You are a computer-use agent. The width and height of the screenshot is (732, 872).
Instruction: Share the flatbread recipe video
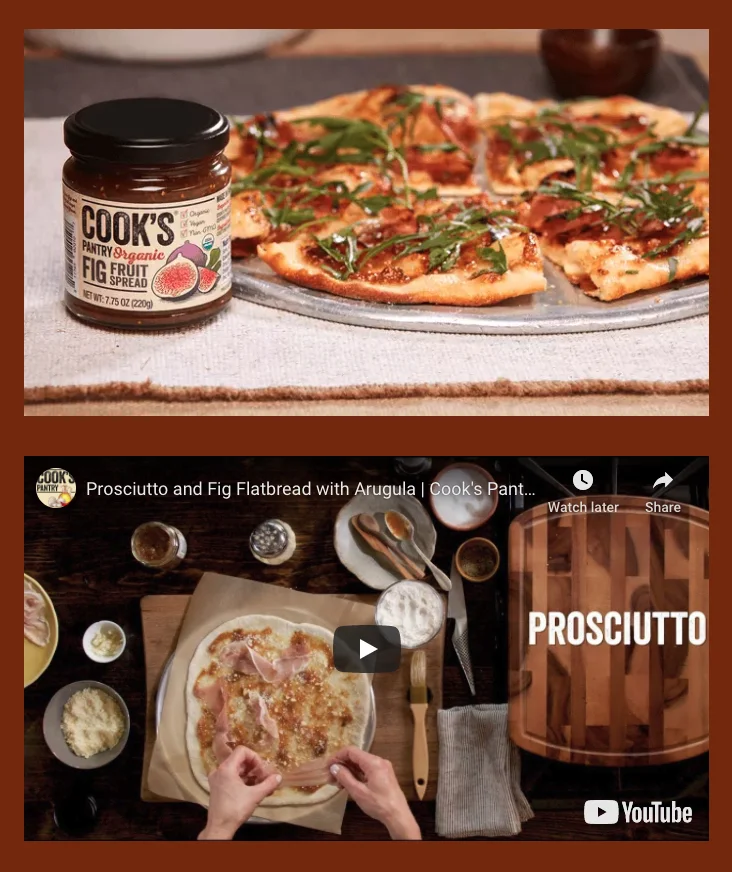(662, 489)
